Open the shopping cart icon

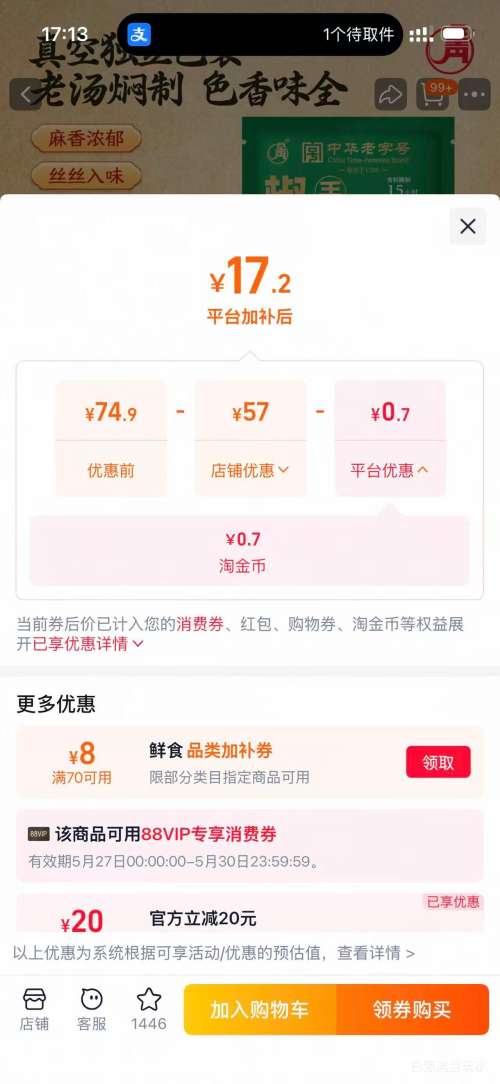pyautogui.click(x=433, y=95)
